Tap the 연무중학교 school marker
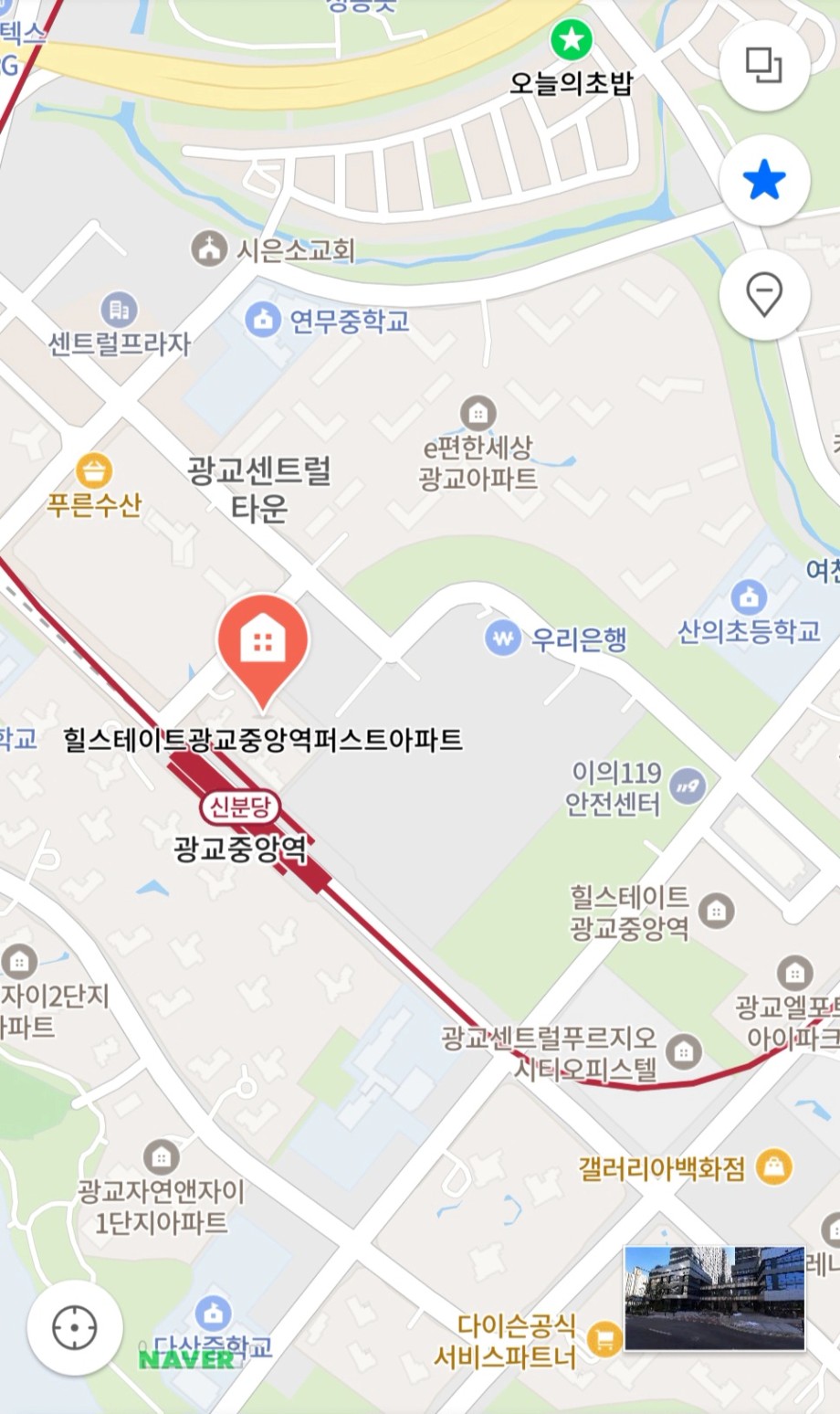840x1414 pixels. [x=263, y=320]
